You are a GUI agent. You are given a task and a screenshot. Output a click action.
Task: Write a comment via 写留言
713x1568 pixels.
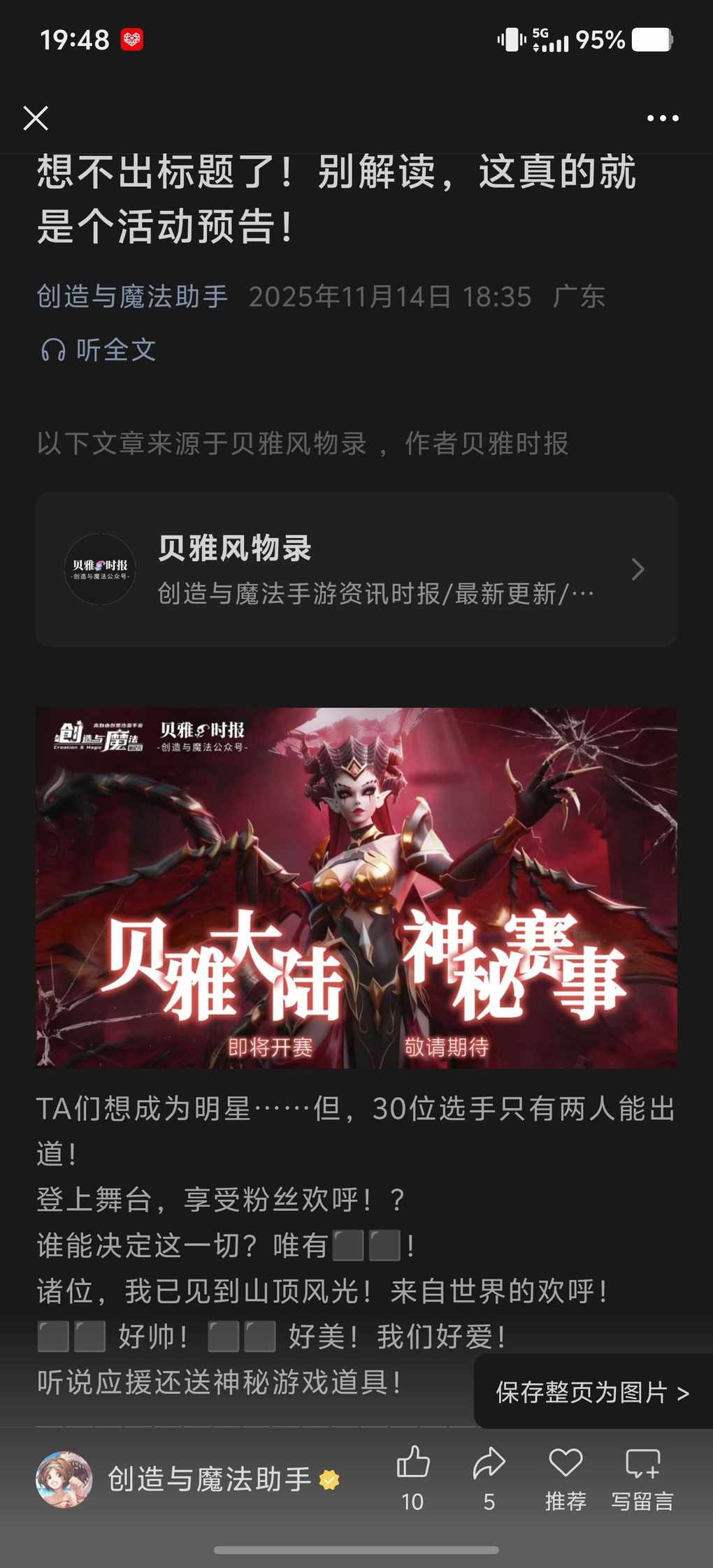pyautogui.click(x=642, y=1477)
